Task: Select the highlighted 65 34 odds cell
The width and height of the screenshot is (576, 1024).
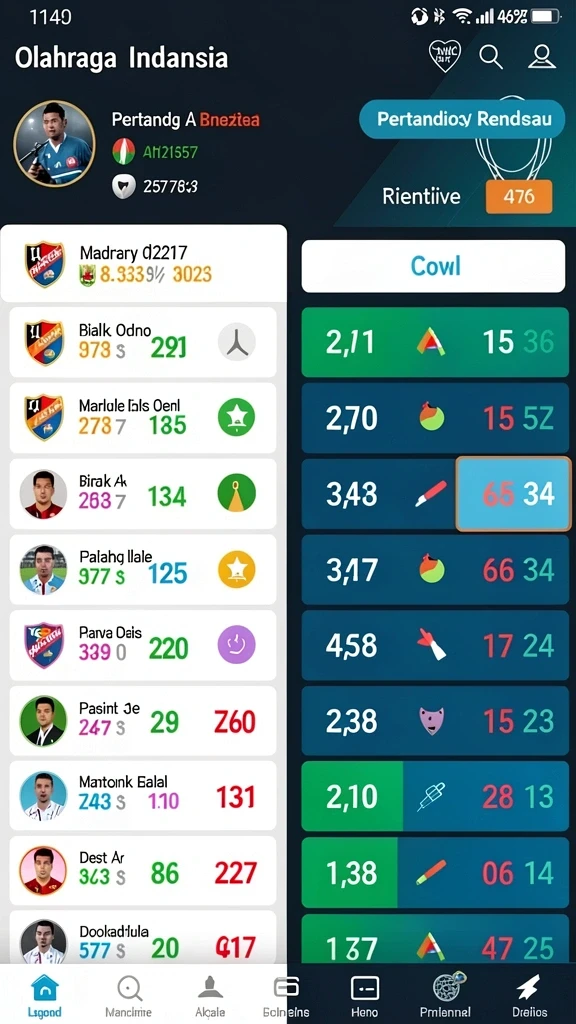Action: tap(513, 494)
